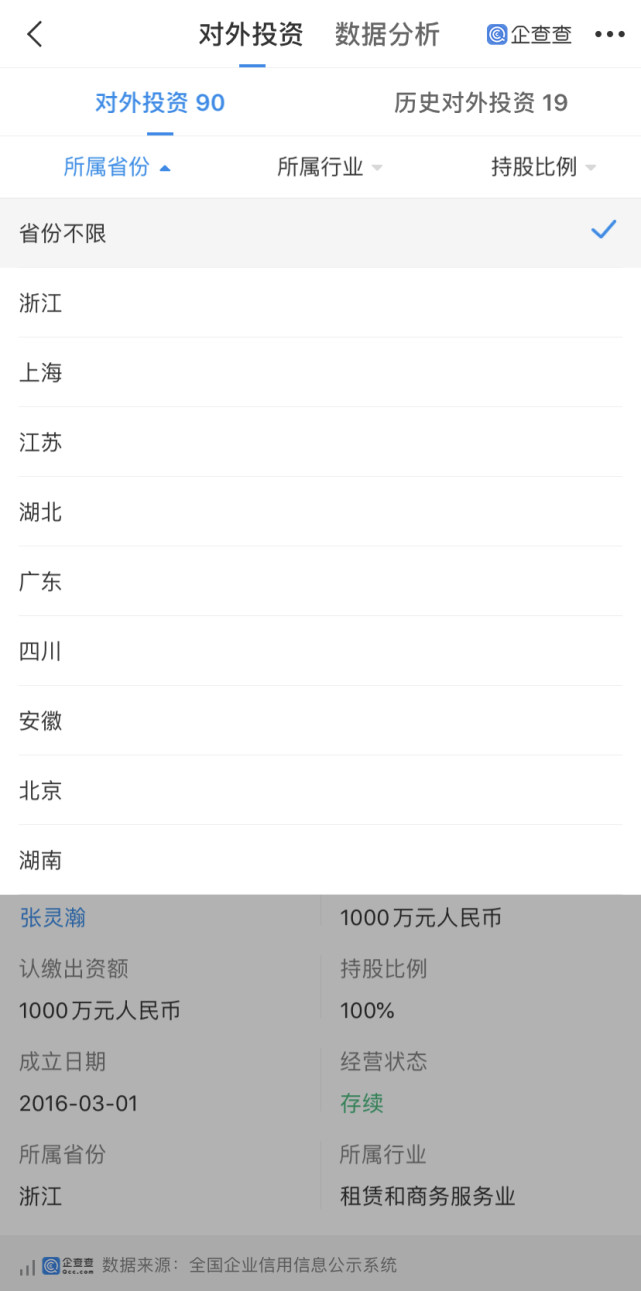Expand the 持股比例 filter
The image size is (641, 1291).
(543, 167)
